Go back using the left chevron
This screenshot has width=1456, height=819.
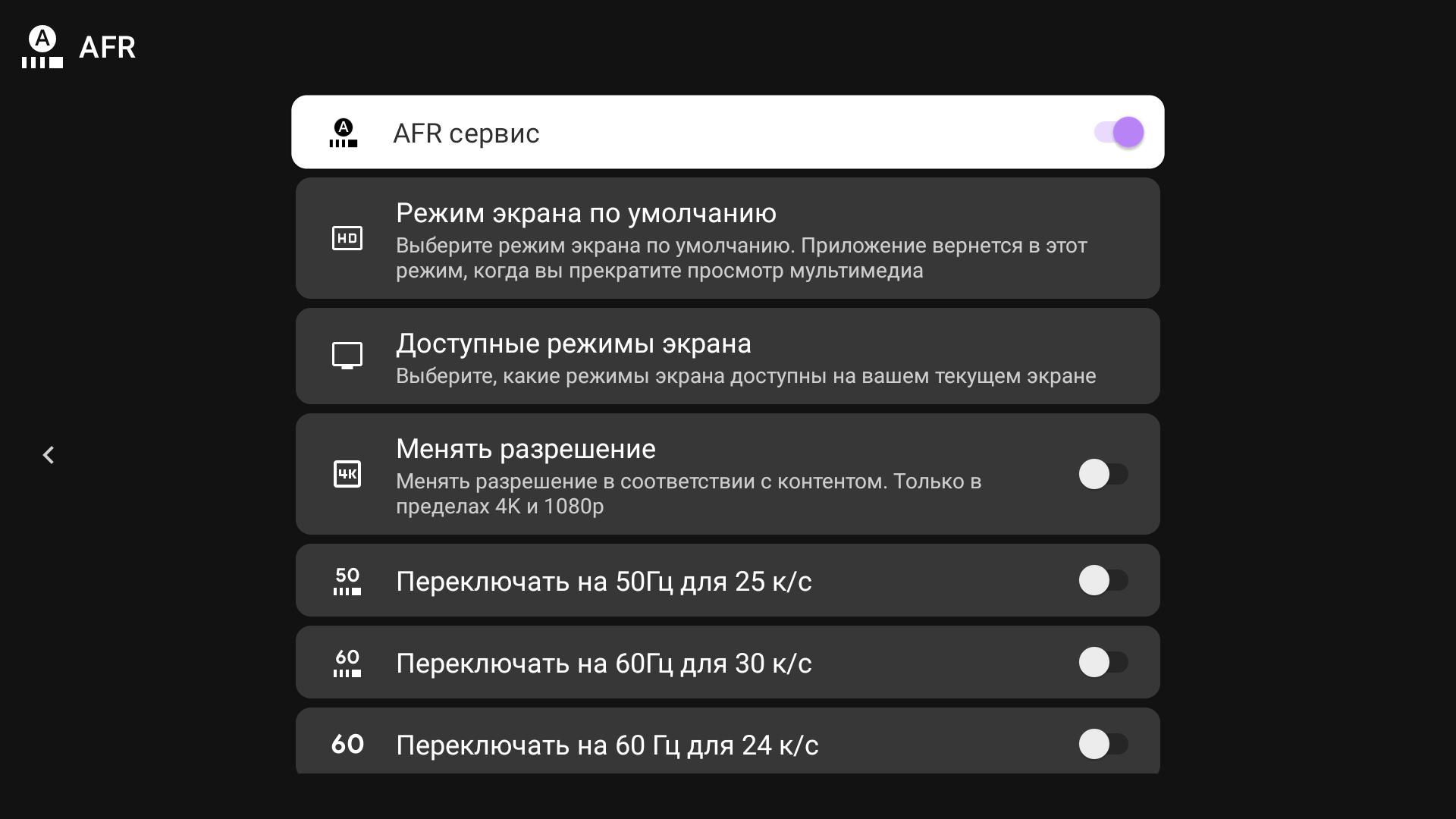[49, 455]
